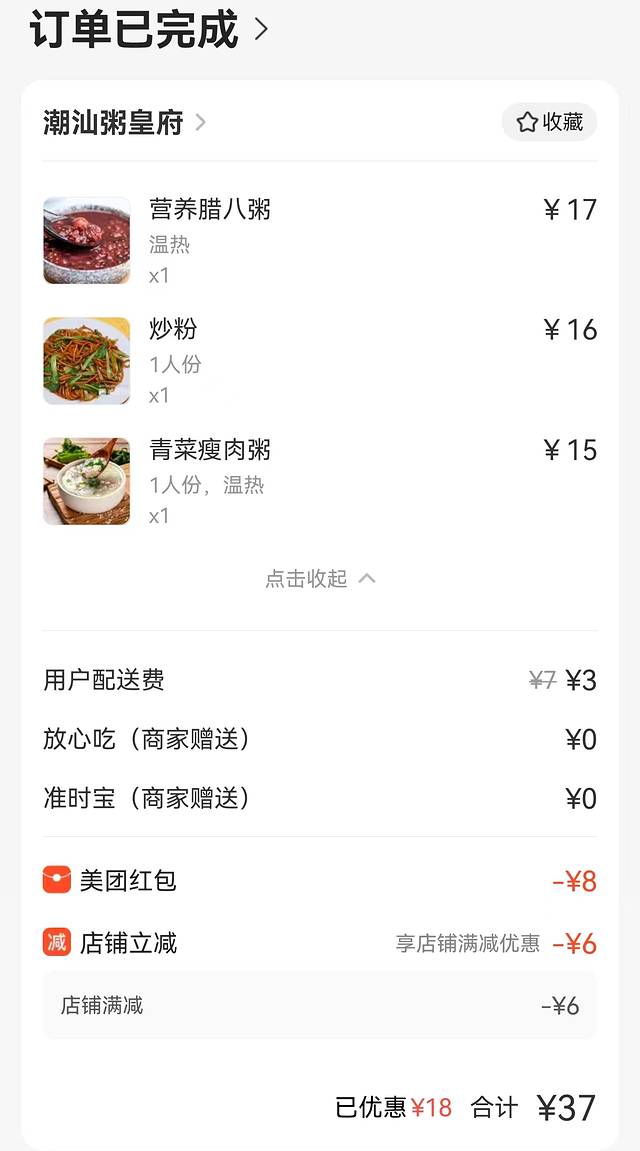Tap 收藏 to favorite this store
The width and height of the screenshot is (640, 1151).
click(x=549, y=122)
